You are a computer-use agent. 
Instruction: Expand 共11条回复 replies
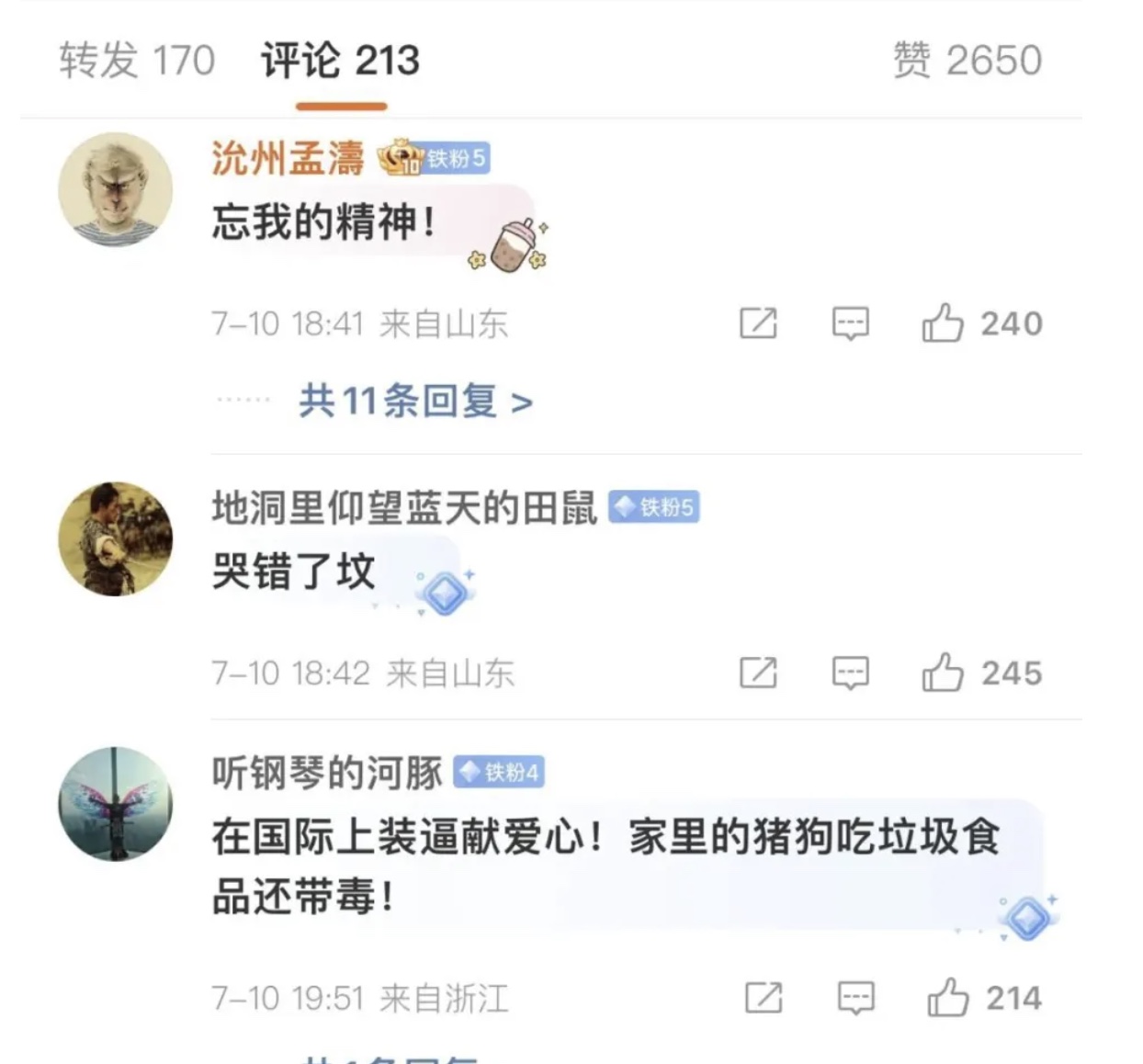pyautogui.click(x=415, y=402)
